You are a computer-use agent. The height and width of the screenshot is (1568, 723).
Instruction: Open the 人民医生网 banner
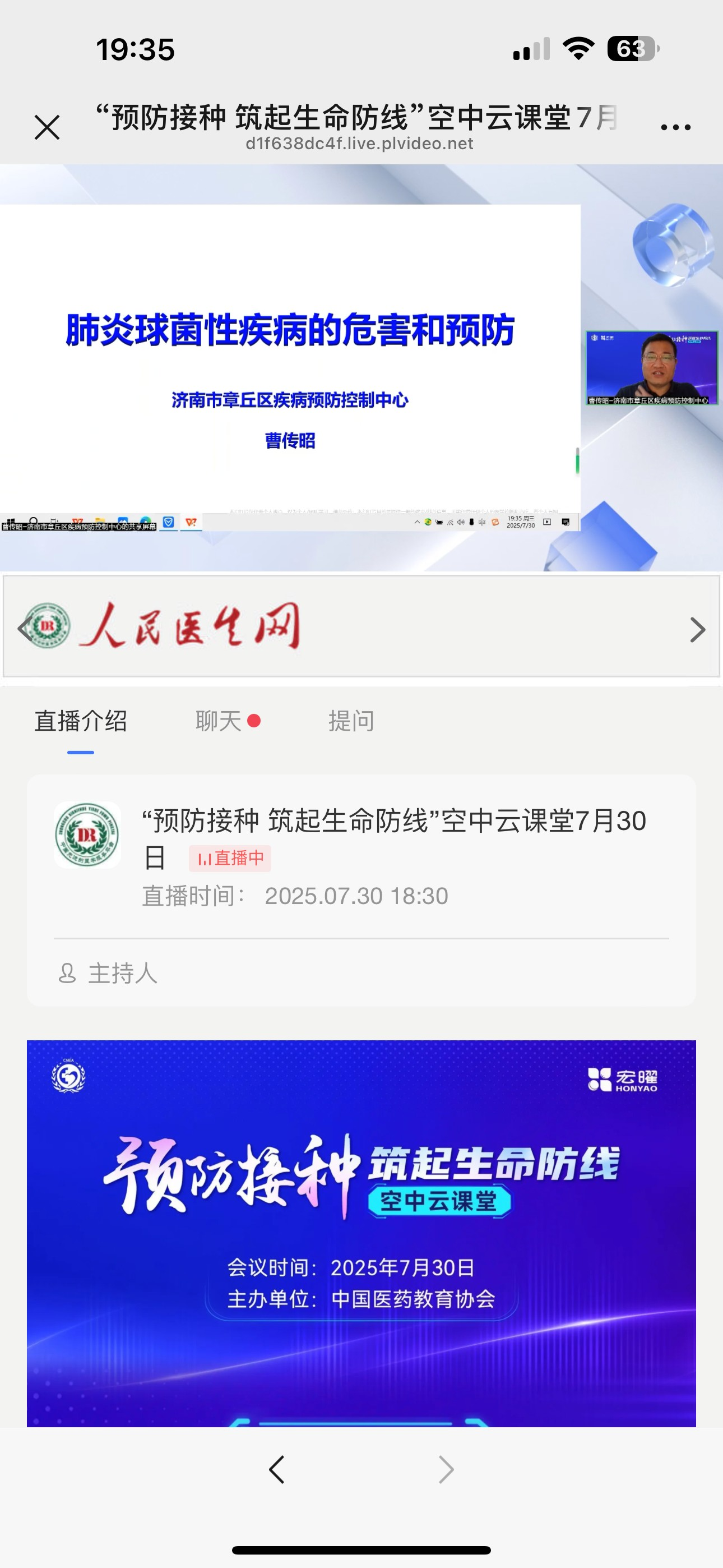pyautogui.click(x=361, y=626)
